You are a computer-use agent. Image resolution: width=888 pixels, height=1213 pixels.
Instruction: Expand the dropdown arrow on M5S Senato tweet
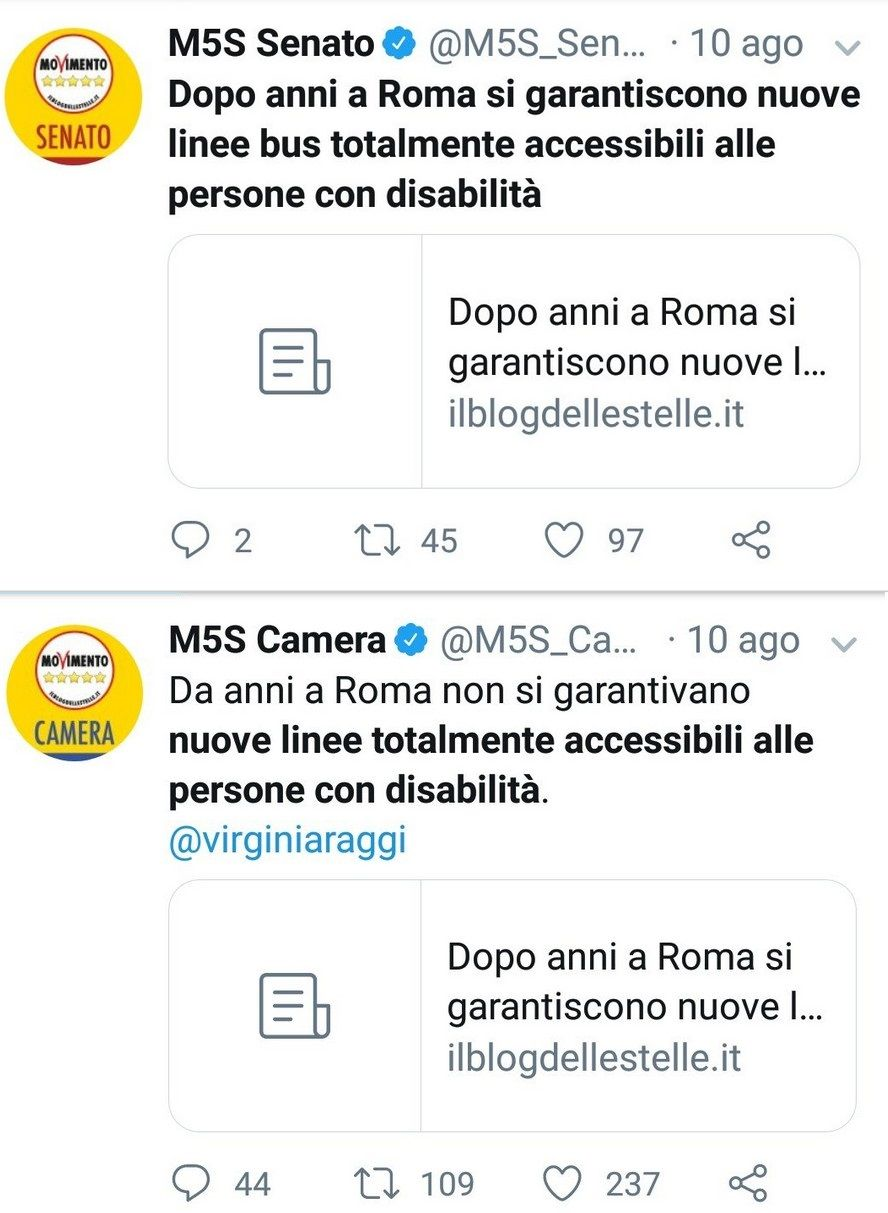tap(846, 46)
